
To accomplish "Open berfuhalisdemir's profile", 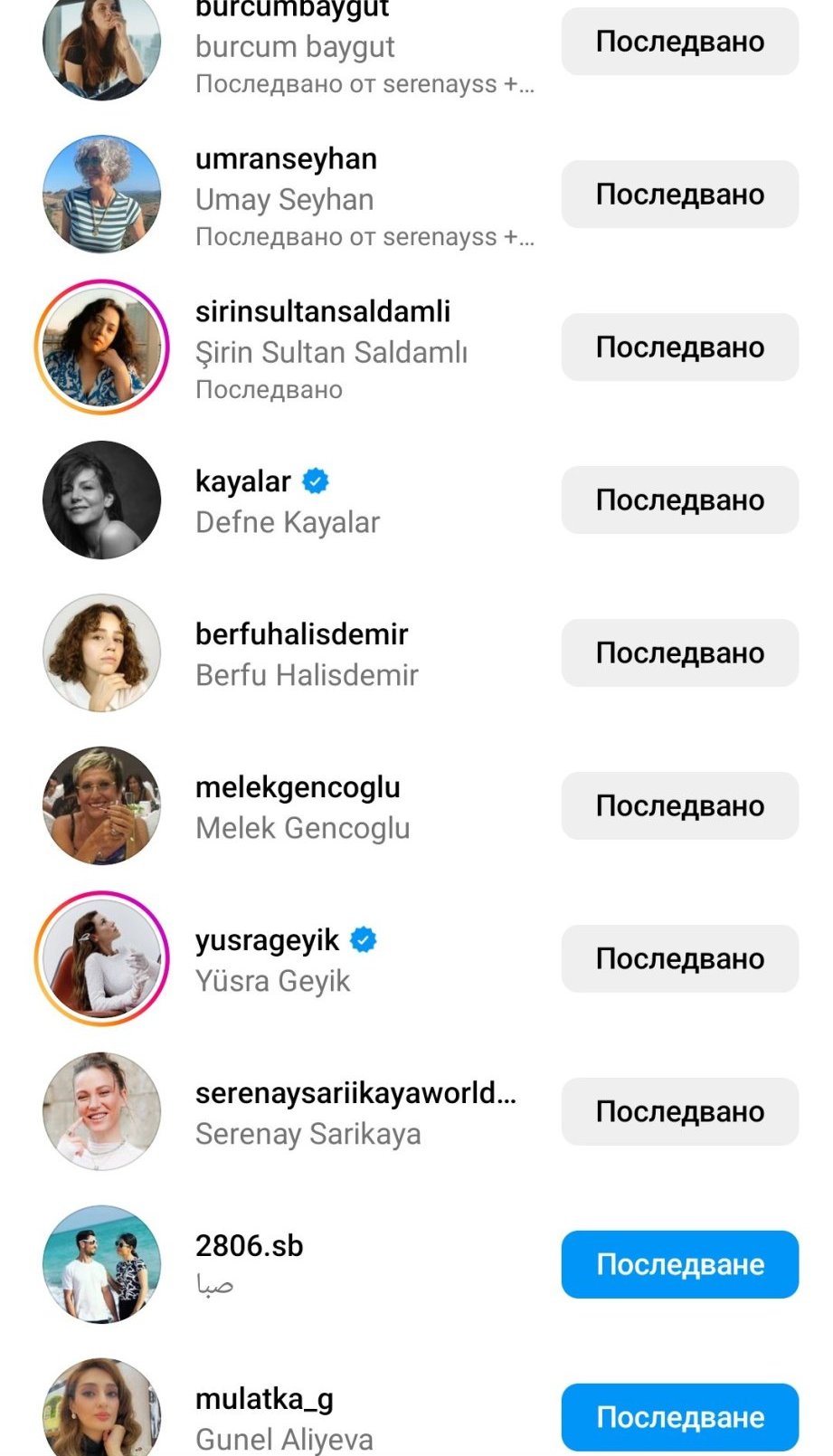I will pos(301,635).
